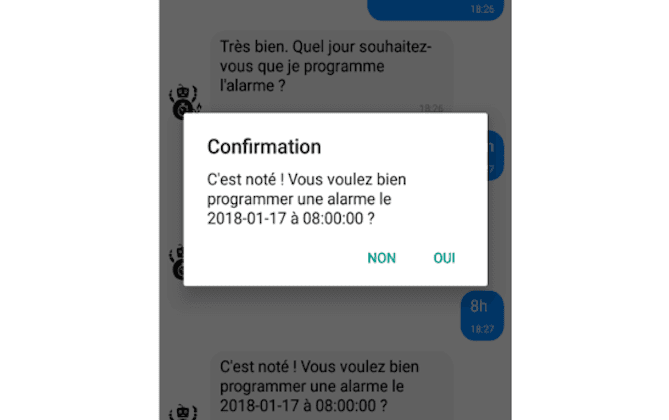Decline the alarm with NON
This screenshot has height=420, width=669.
(382, 258)
